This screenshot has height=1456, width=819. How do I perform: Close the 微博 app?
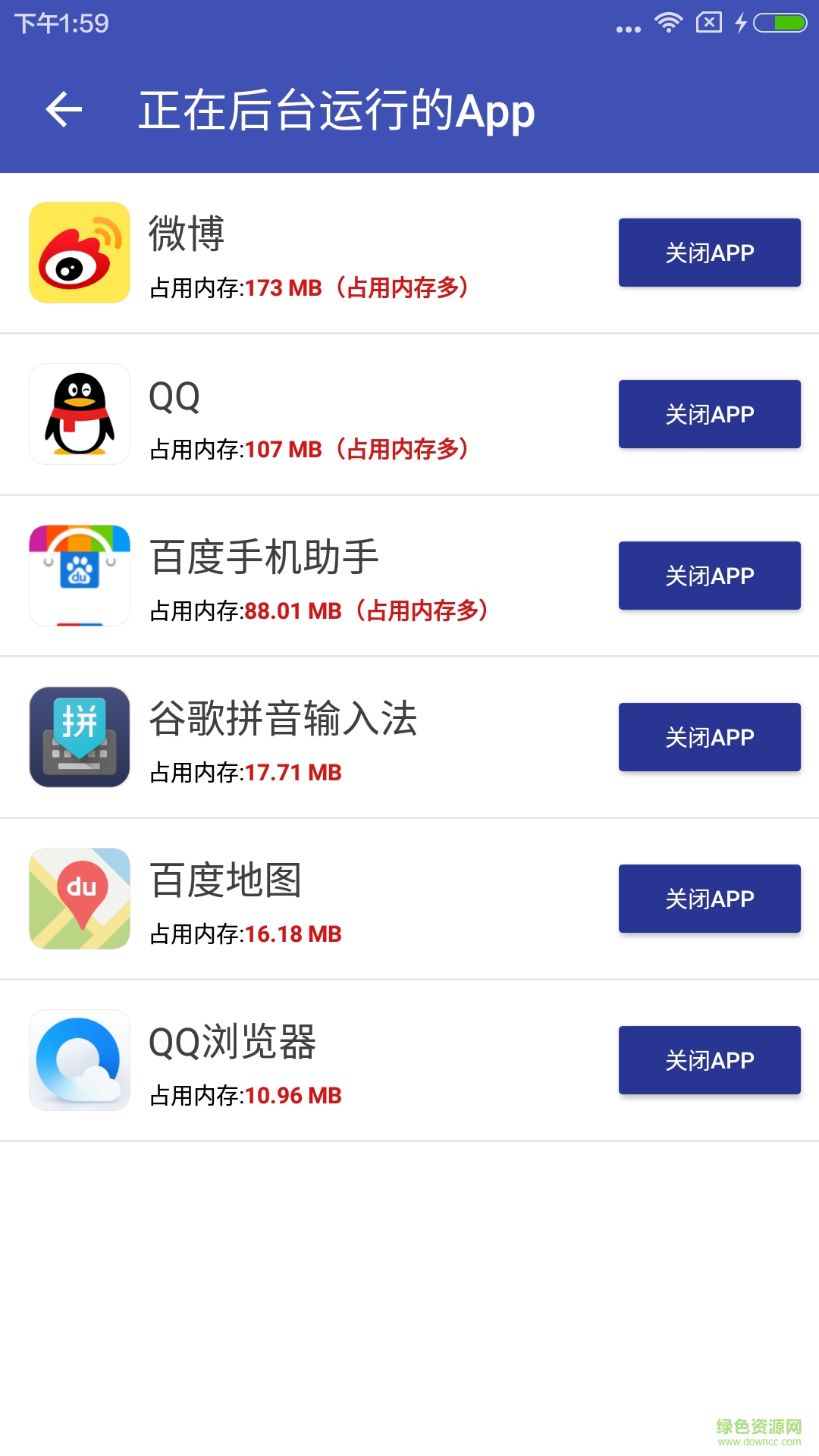(709, 253)
